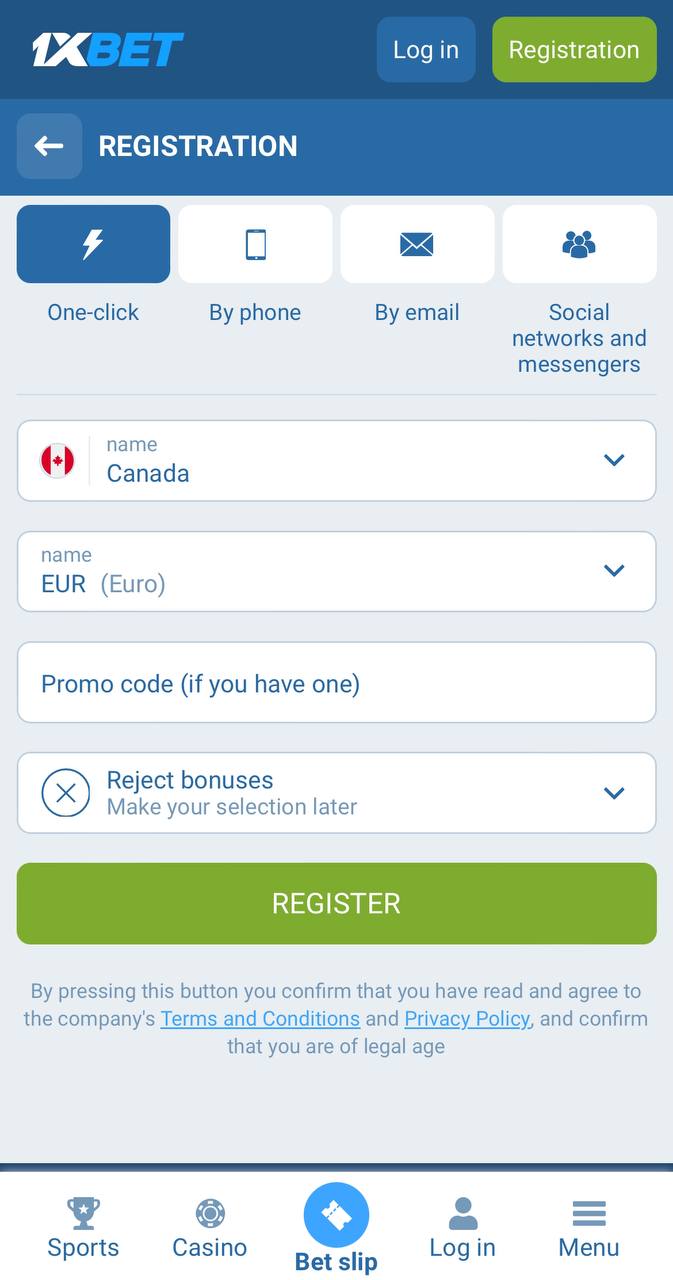Screen dimensions: 673x1280
Task: Select One-click registration method
Action: coord(93,244)
